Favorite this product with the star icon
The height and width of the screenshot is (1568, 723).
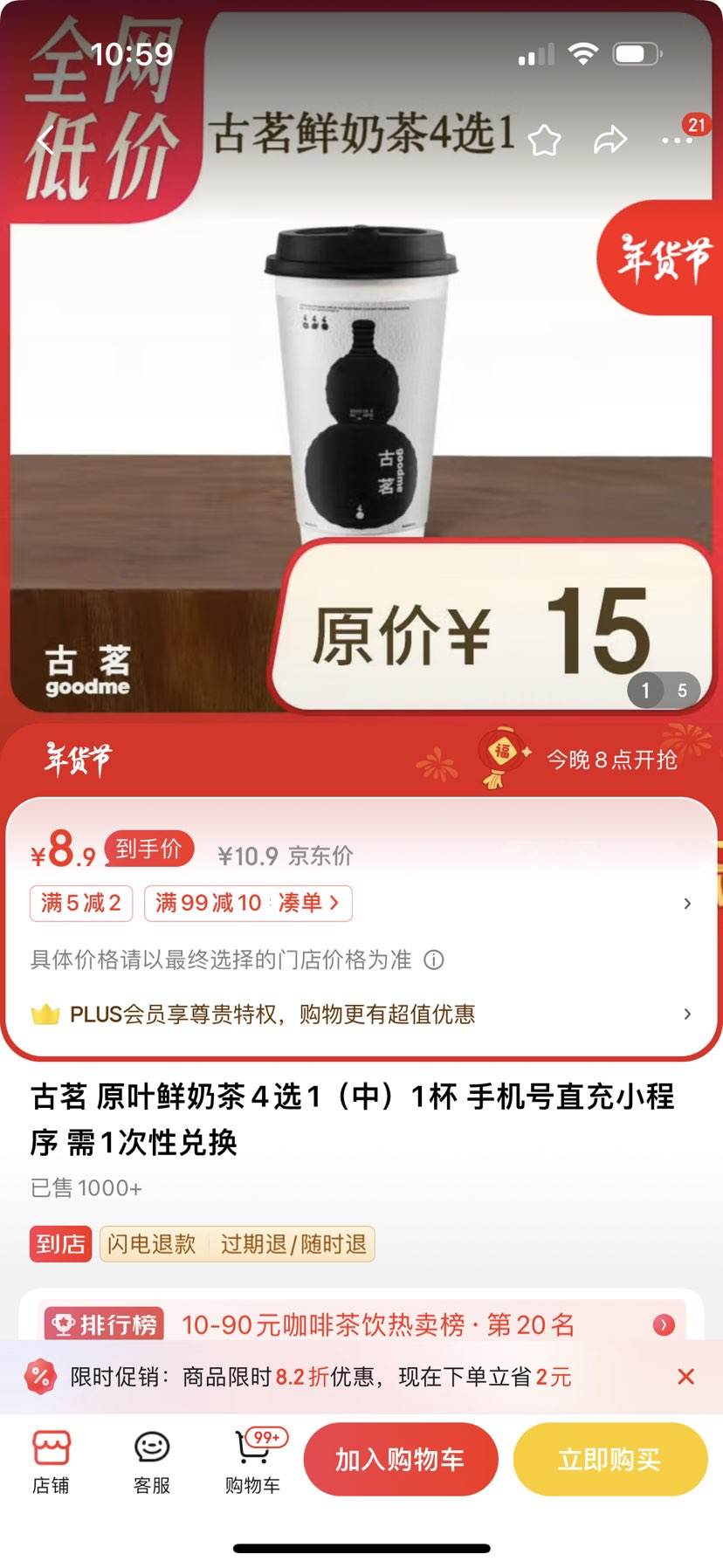click(x=544, y=140)
